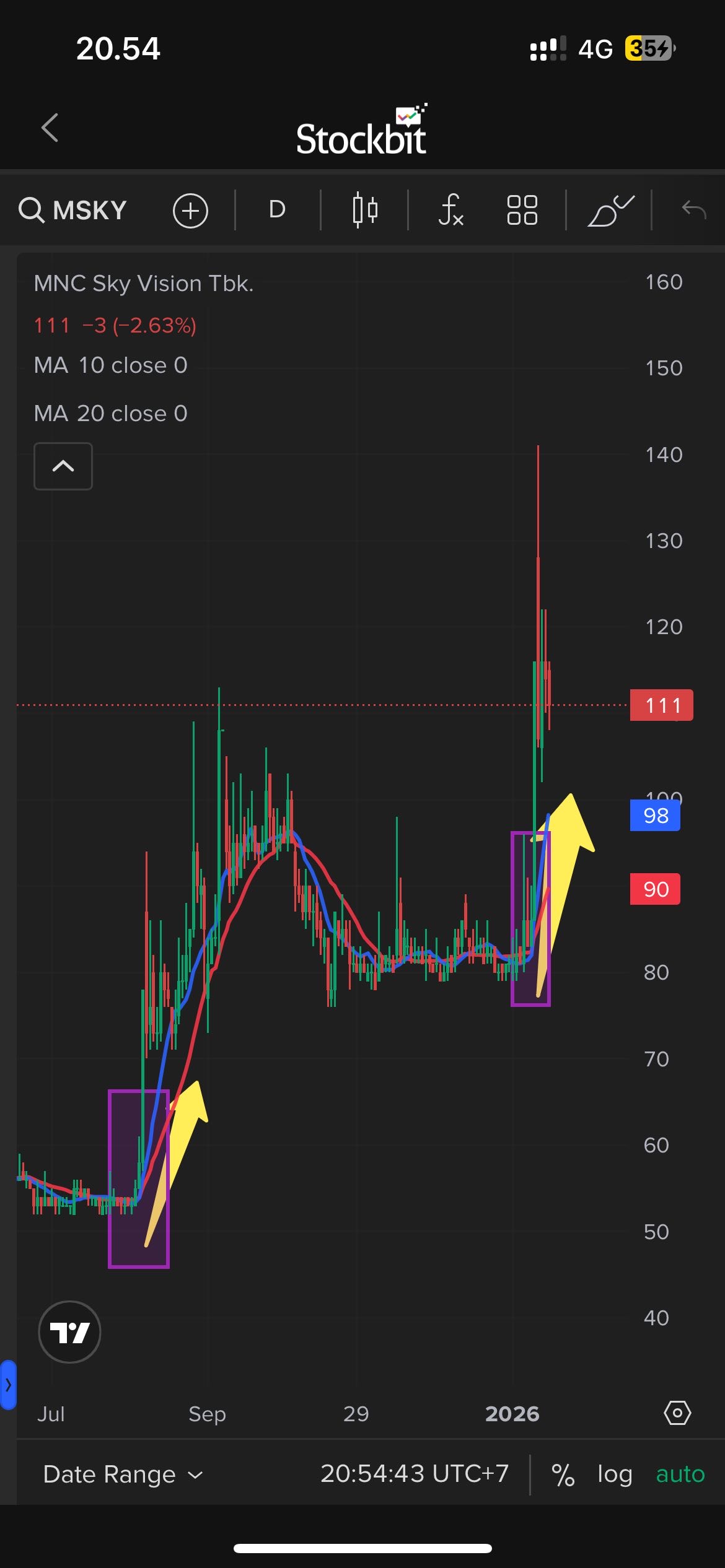
Task: Go back from the chart screen
Action: point(50,128)
